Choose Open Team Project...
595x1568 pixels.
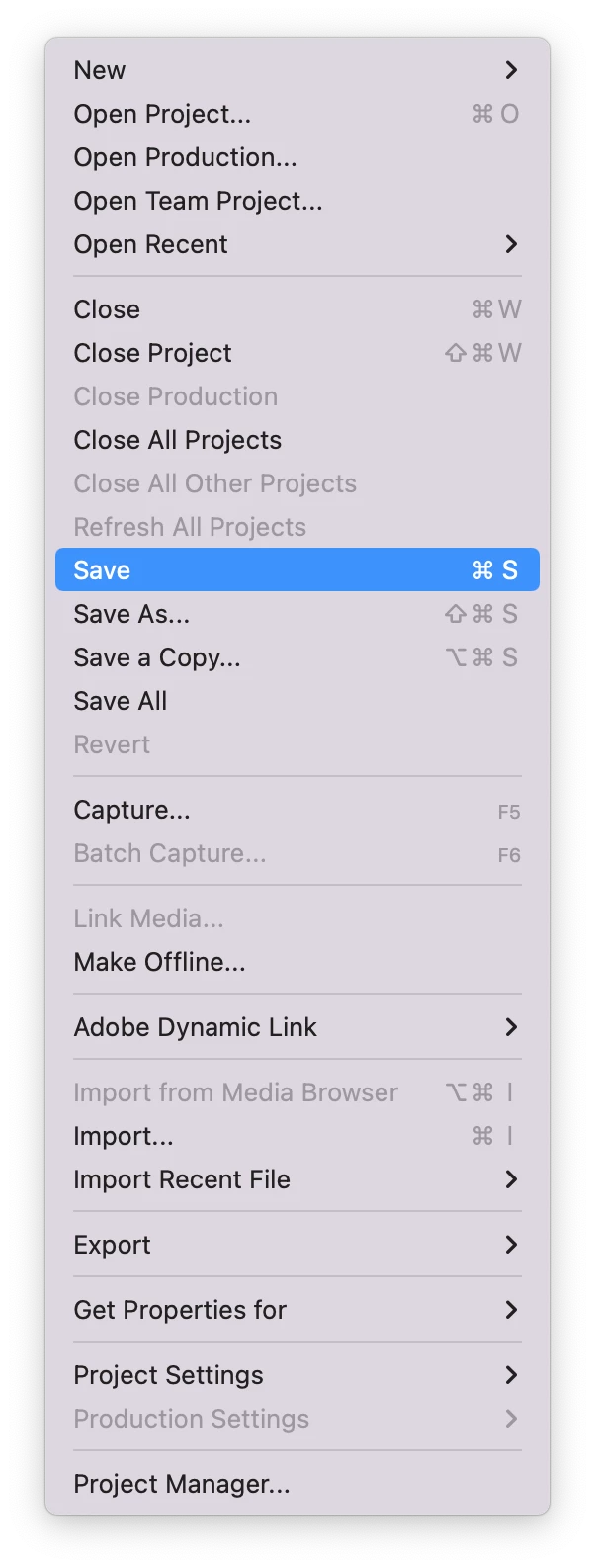pyautogui.click(x=198, y=201)
